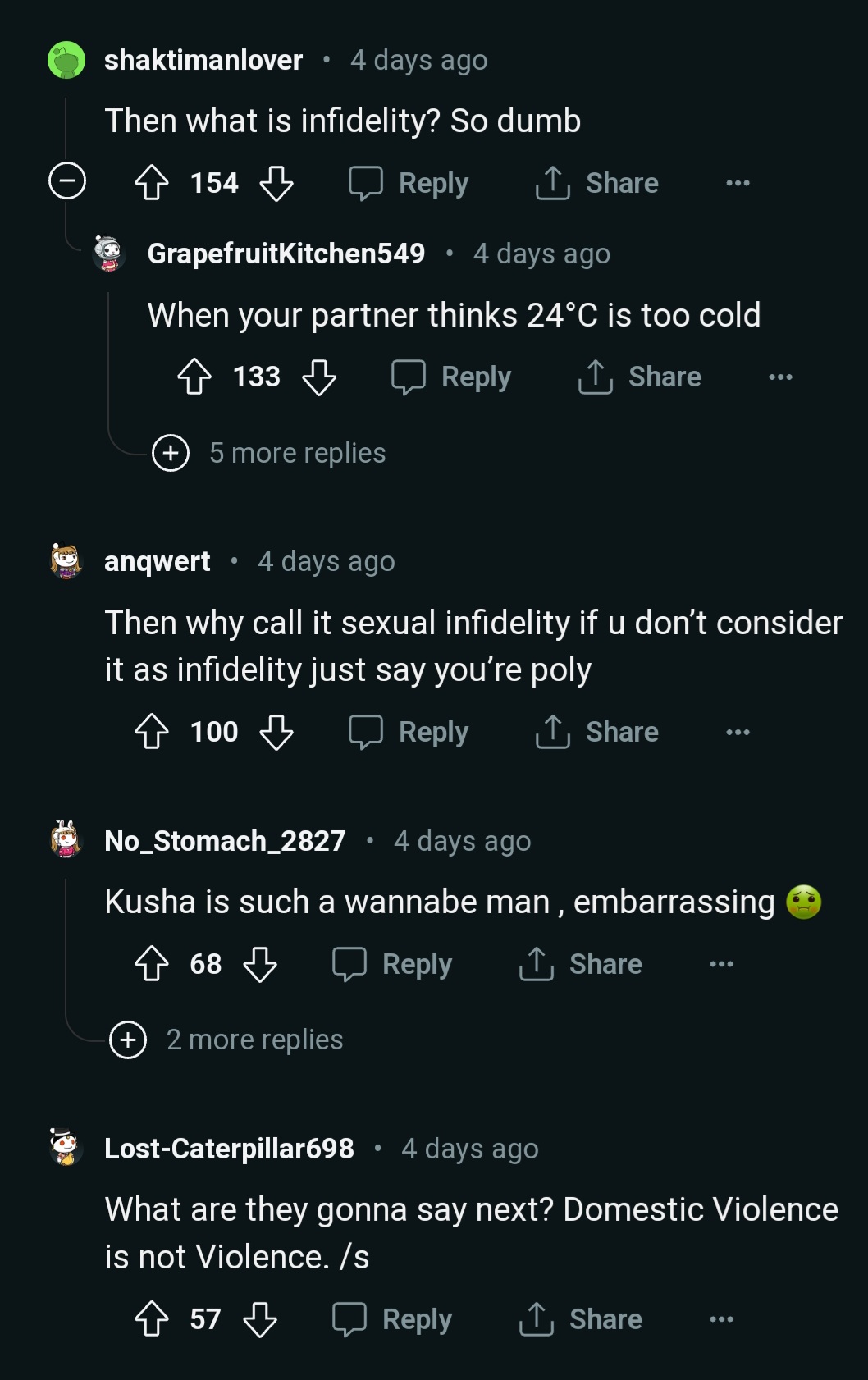Screen dimensions: 868x1380
Task: Upvote Lost-Caterpillar698's comment
Action: (152, 1319)
